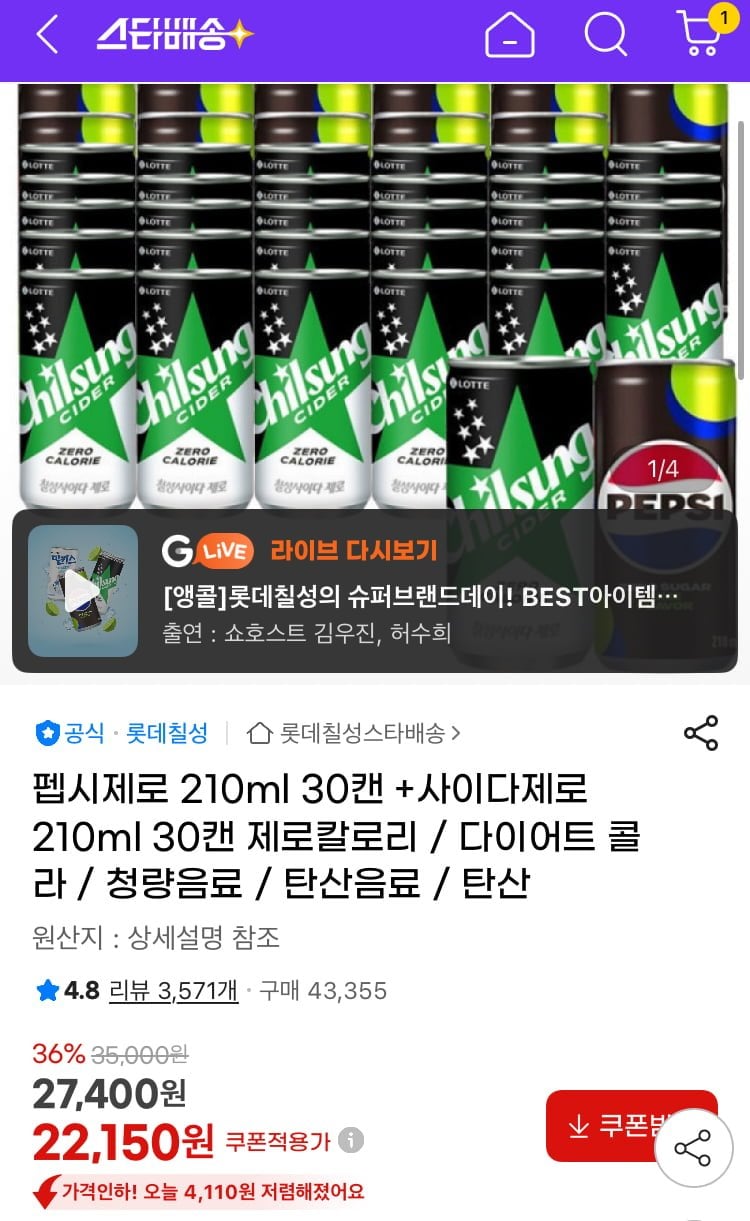Open the 공식 롯데칠성 brand link
Viewport: 750px width, 1221px height.
coord(122,733)
